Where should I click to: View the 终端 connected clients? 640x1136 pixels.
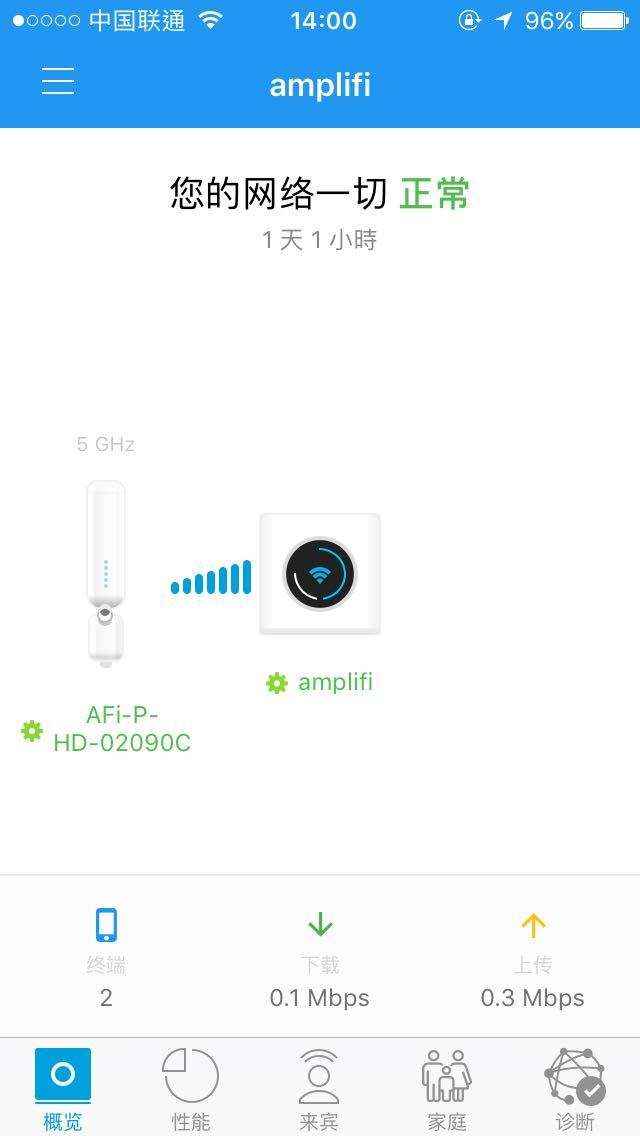pyautogui.click(x=106, y=956)
